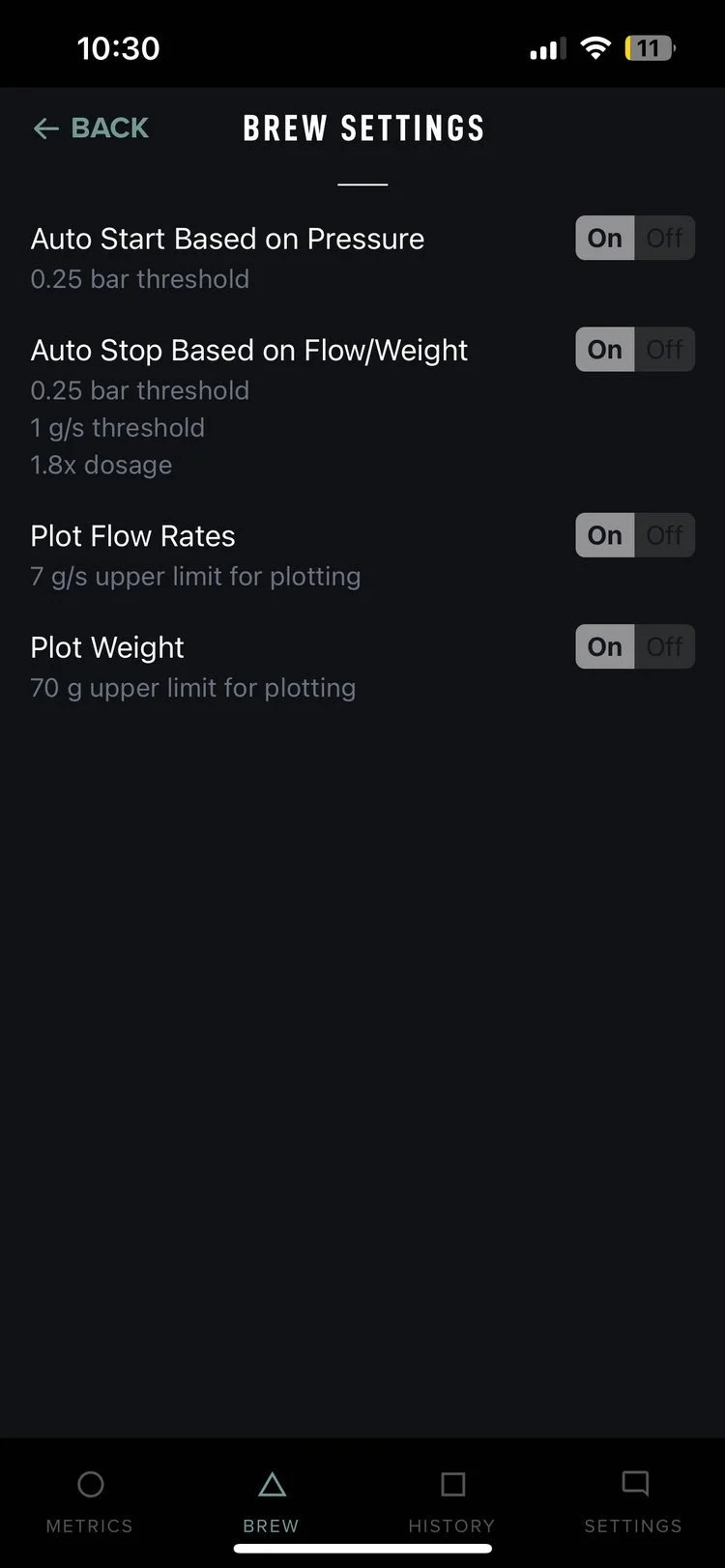Viewport: 725px width, 1568px height.
Task: Edit the 1 g/s threshold value
Action: point(118,427)
